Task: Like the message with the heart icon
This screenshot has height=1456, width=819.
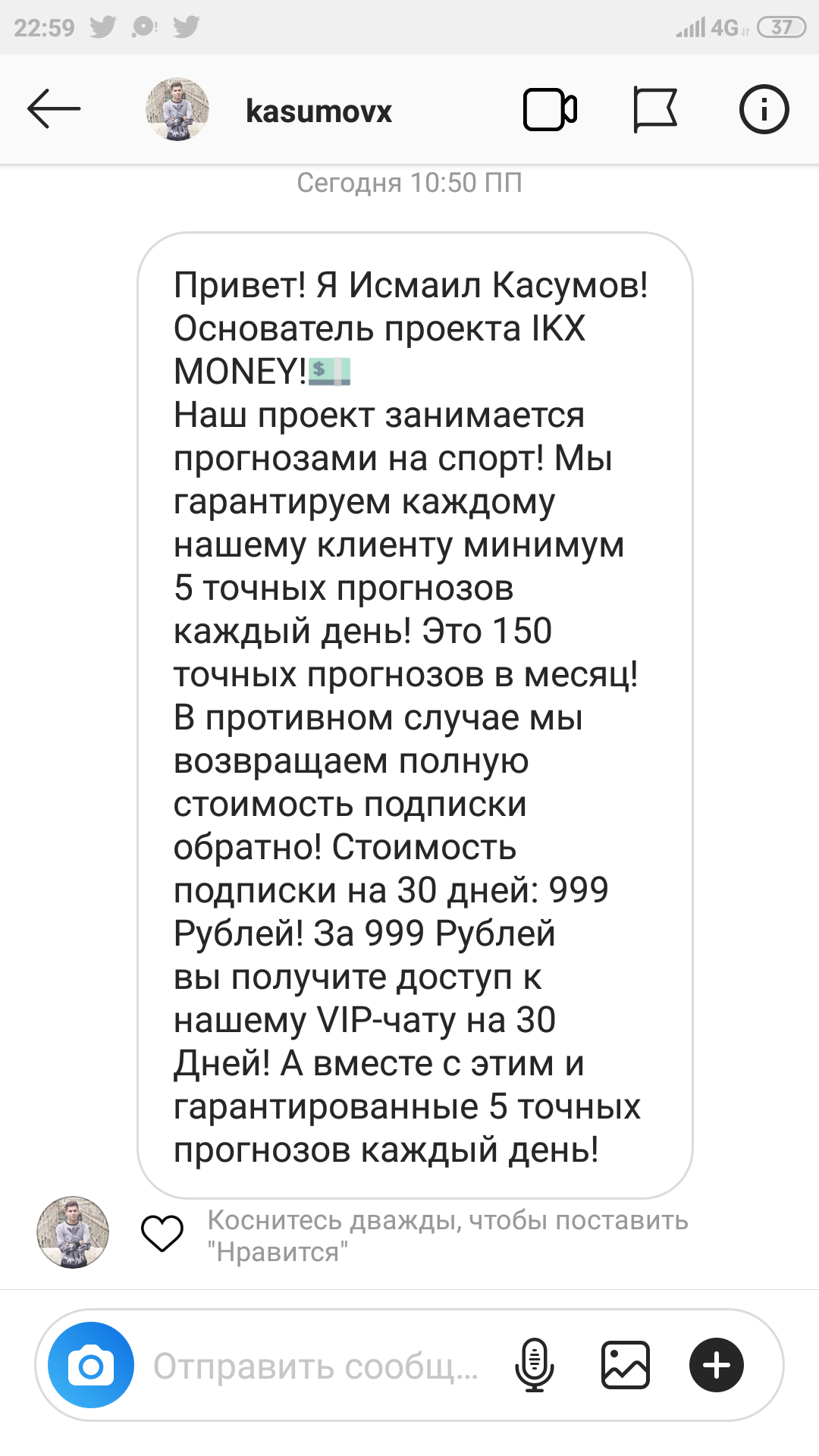Action: click(162, 1233)
